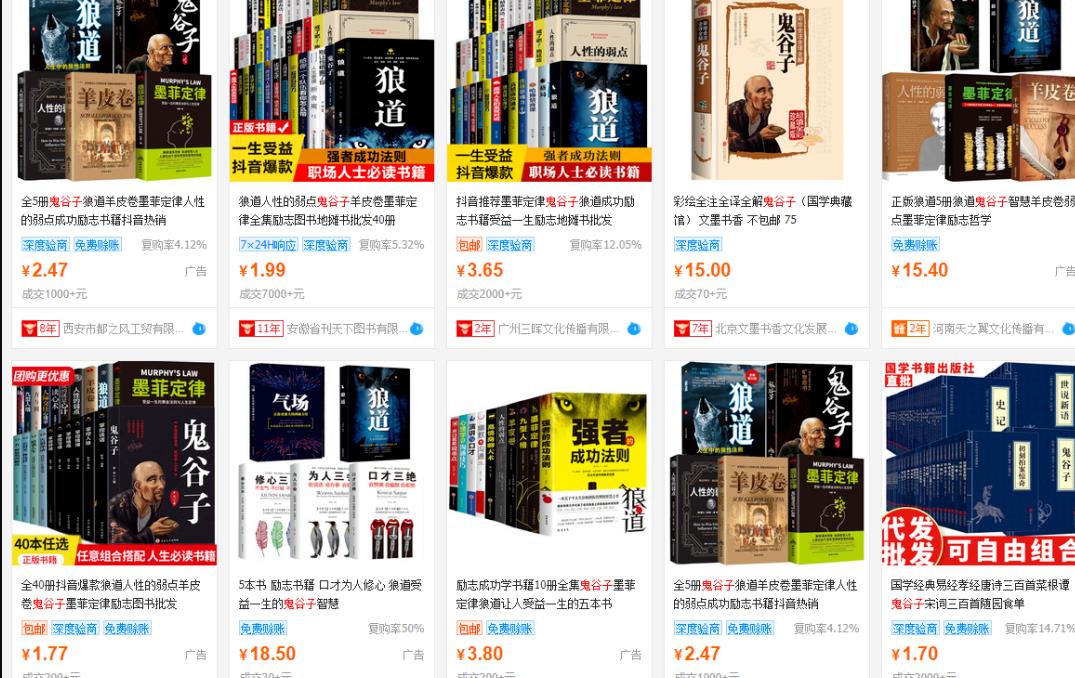
Task: Open the ¥1.99 40-book wholesale set
Action: 331,210
